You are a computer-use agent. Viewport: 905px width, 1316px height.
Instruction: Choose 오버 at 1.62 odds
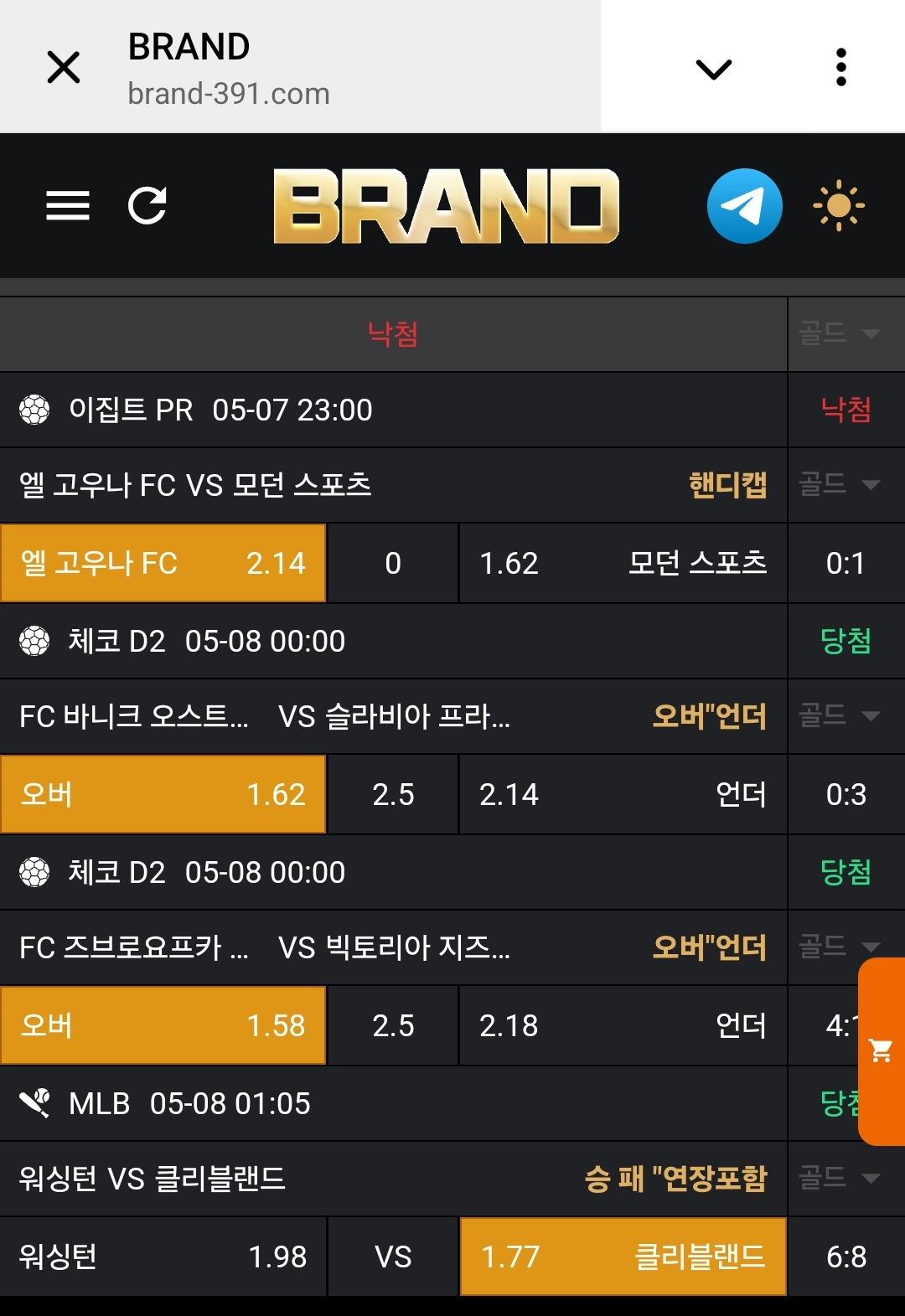[163, 794]
